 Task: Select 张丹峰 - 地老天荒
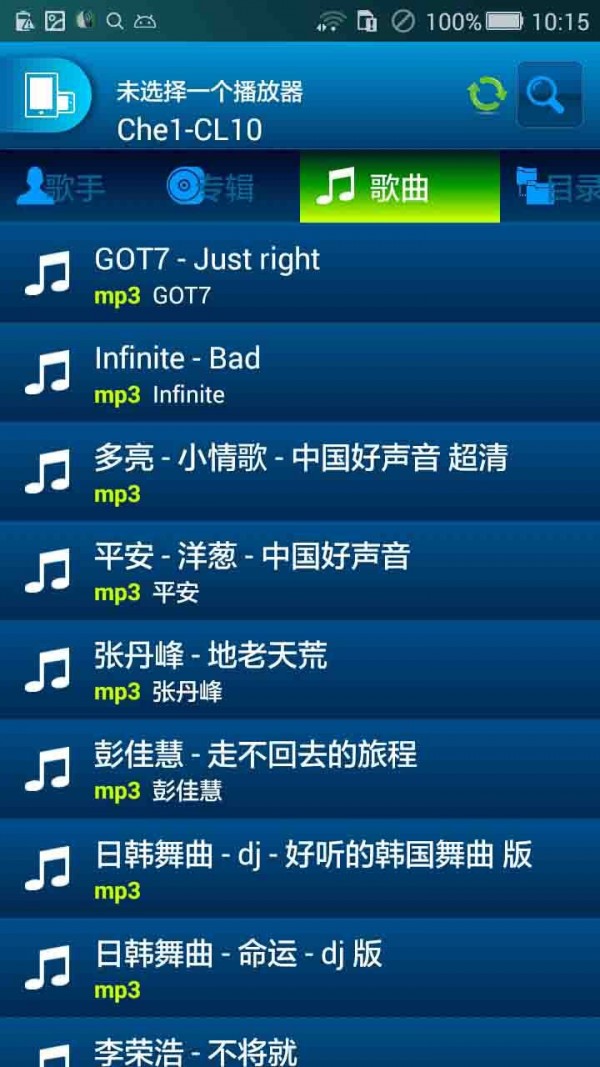(300, 670)
